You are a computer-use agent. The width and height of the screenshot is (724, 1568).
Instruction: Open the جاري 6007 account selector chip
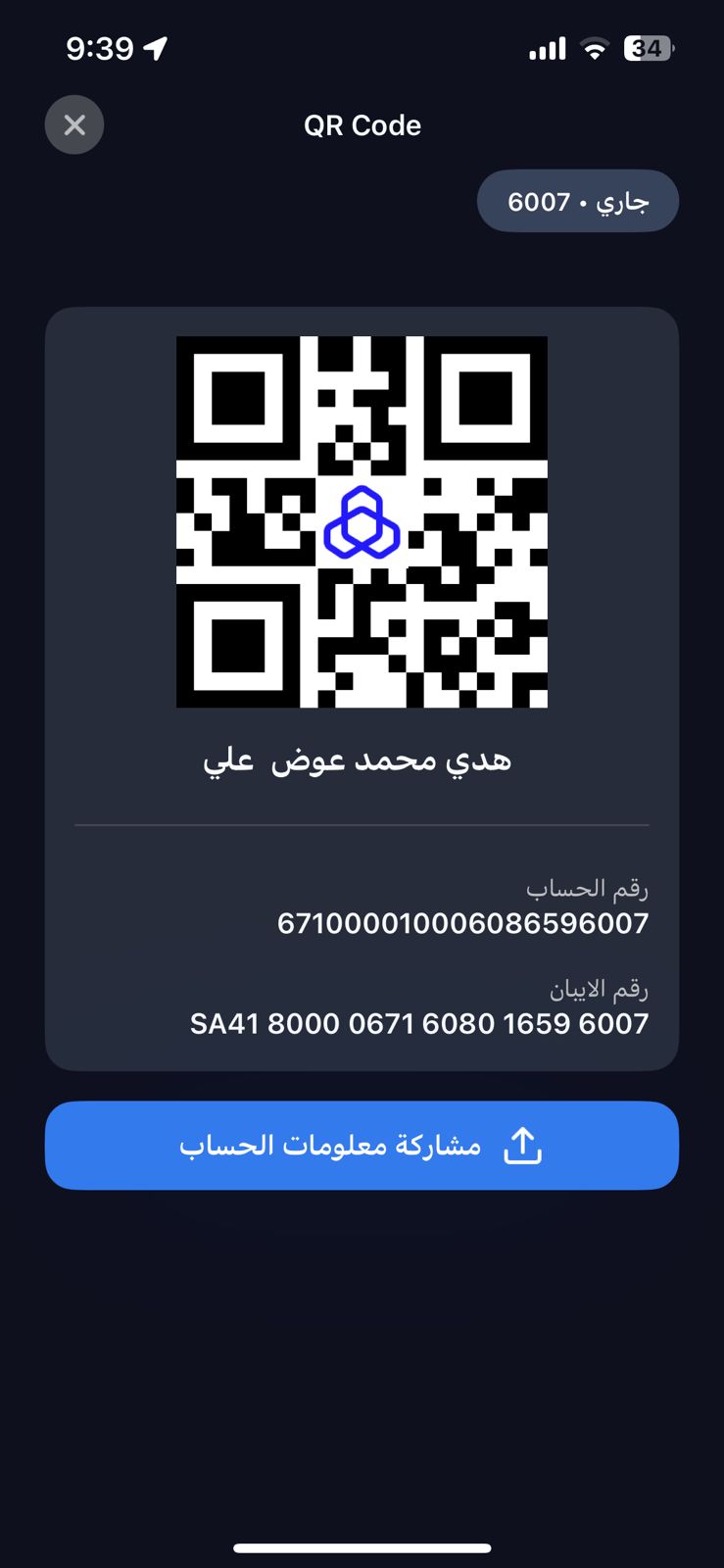point(577,202)
